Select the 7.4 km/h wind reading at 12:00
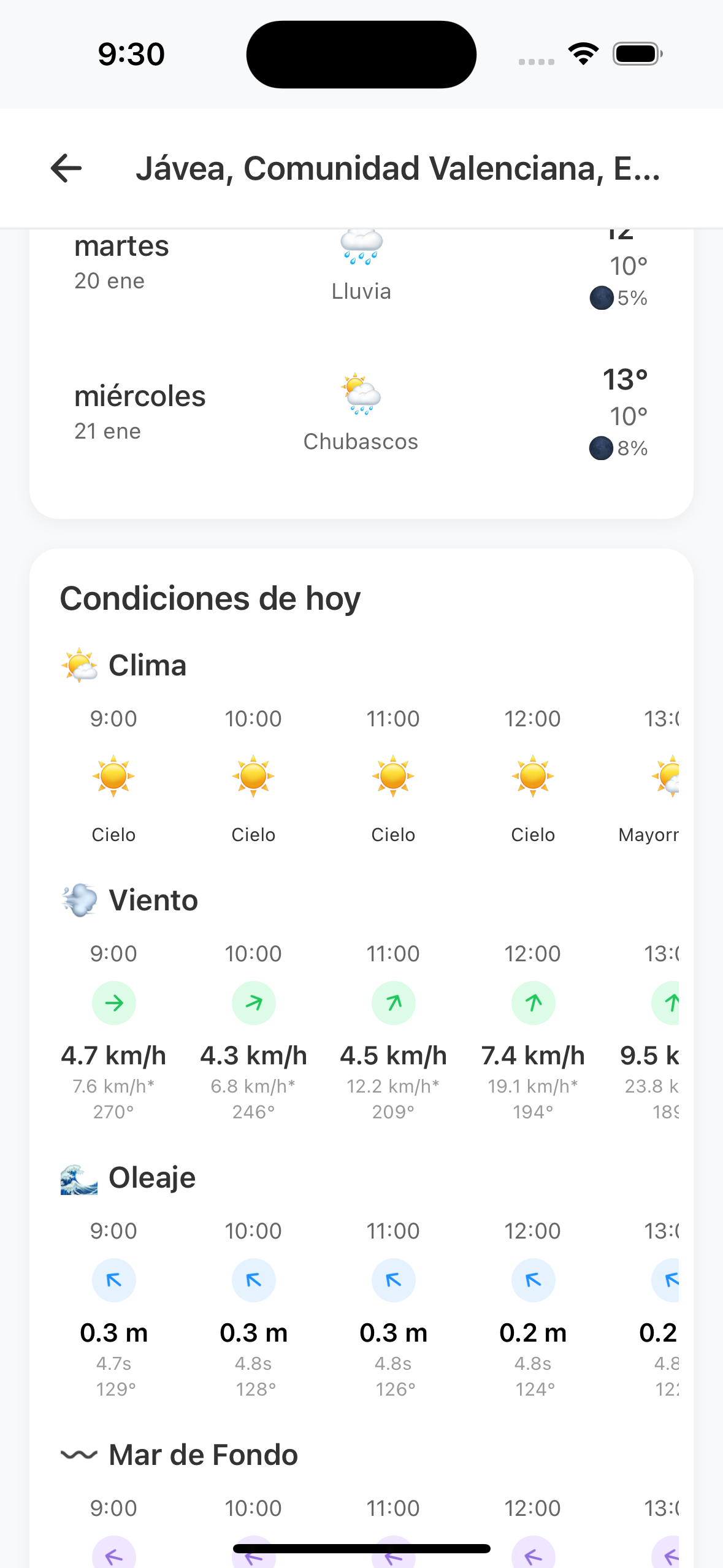 tap(533, 1055)
